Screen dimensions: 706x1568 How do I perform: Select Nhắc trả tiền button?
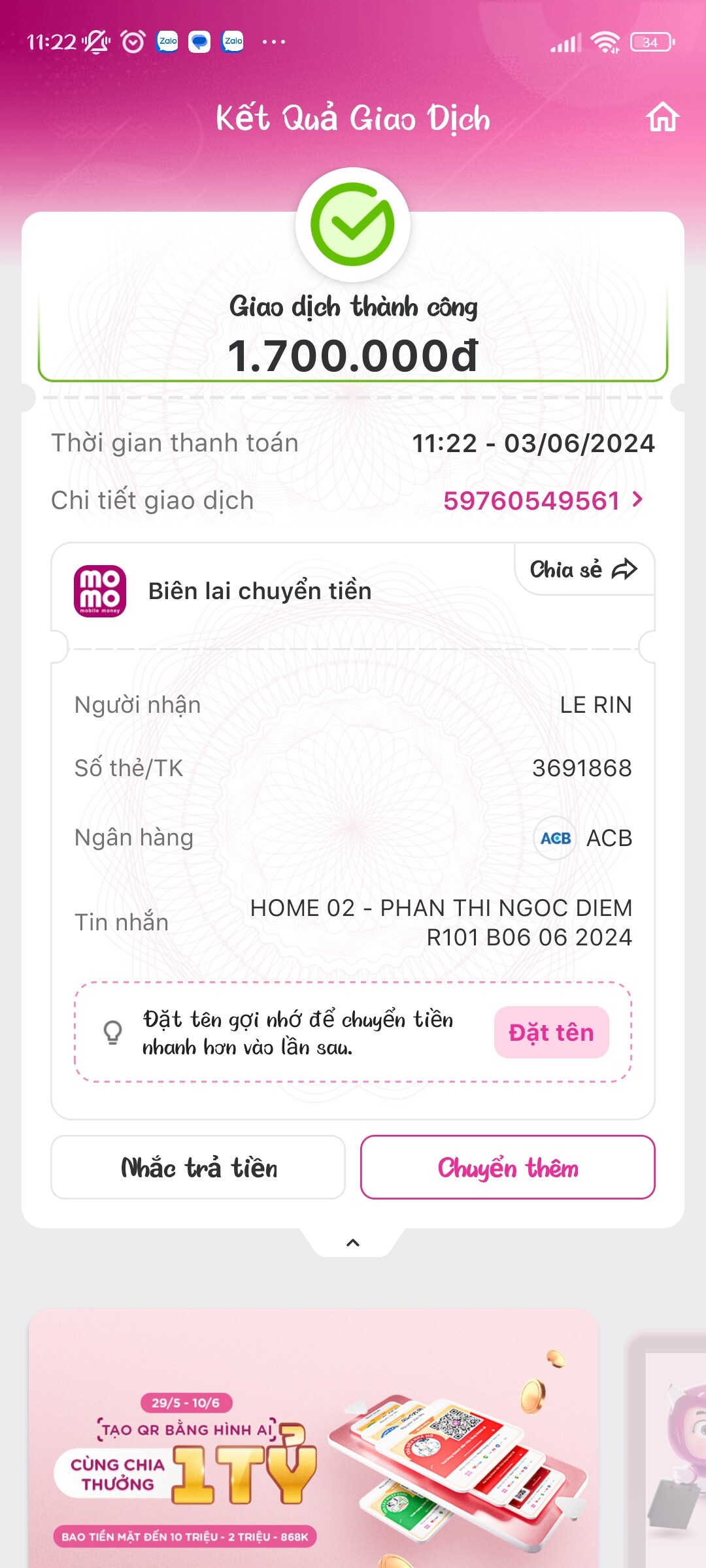click(x=198, y=1168)
